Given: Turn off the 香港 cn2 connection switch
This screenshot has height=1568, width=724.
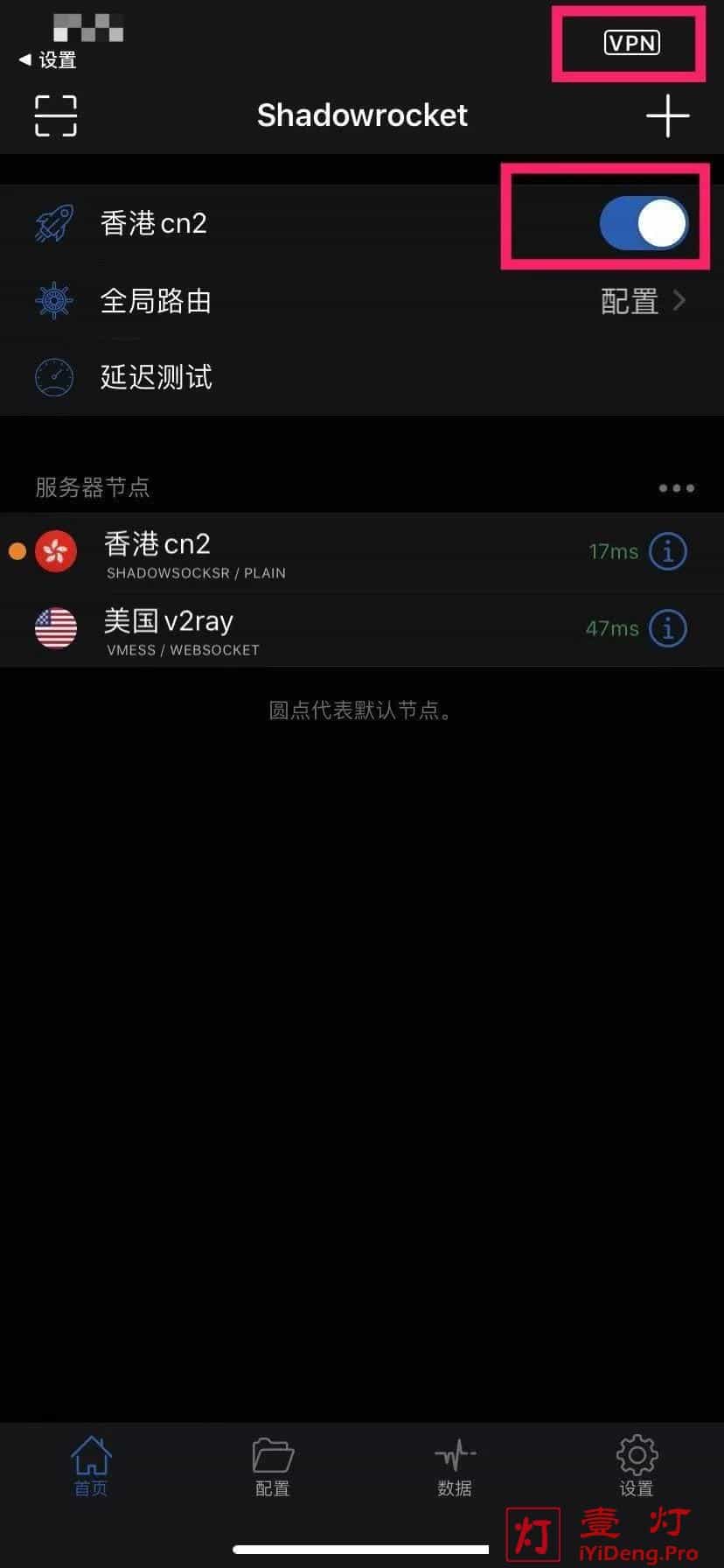Looking at the screenshot, I should 644,223.
